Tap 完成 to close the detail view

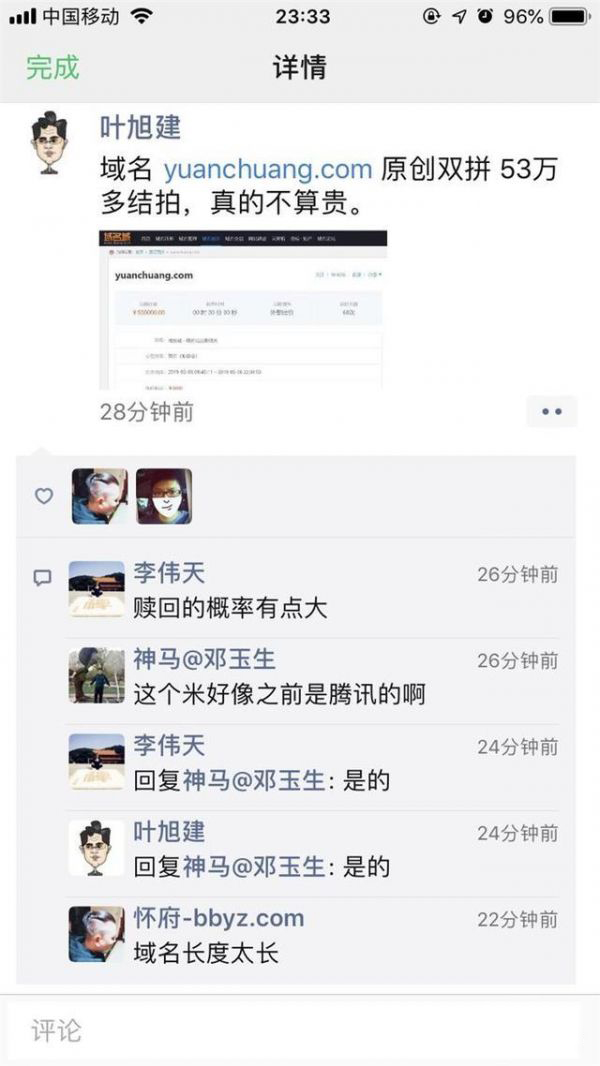click(x=52, y=68)
